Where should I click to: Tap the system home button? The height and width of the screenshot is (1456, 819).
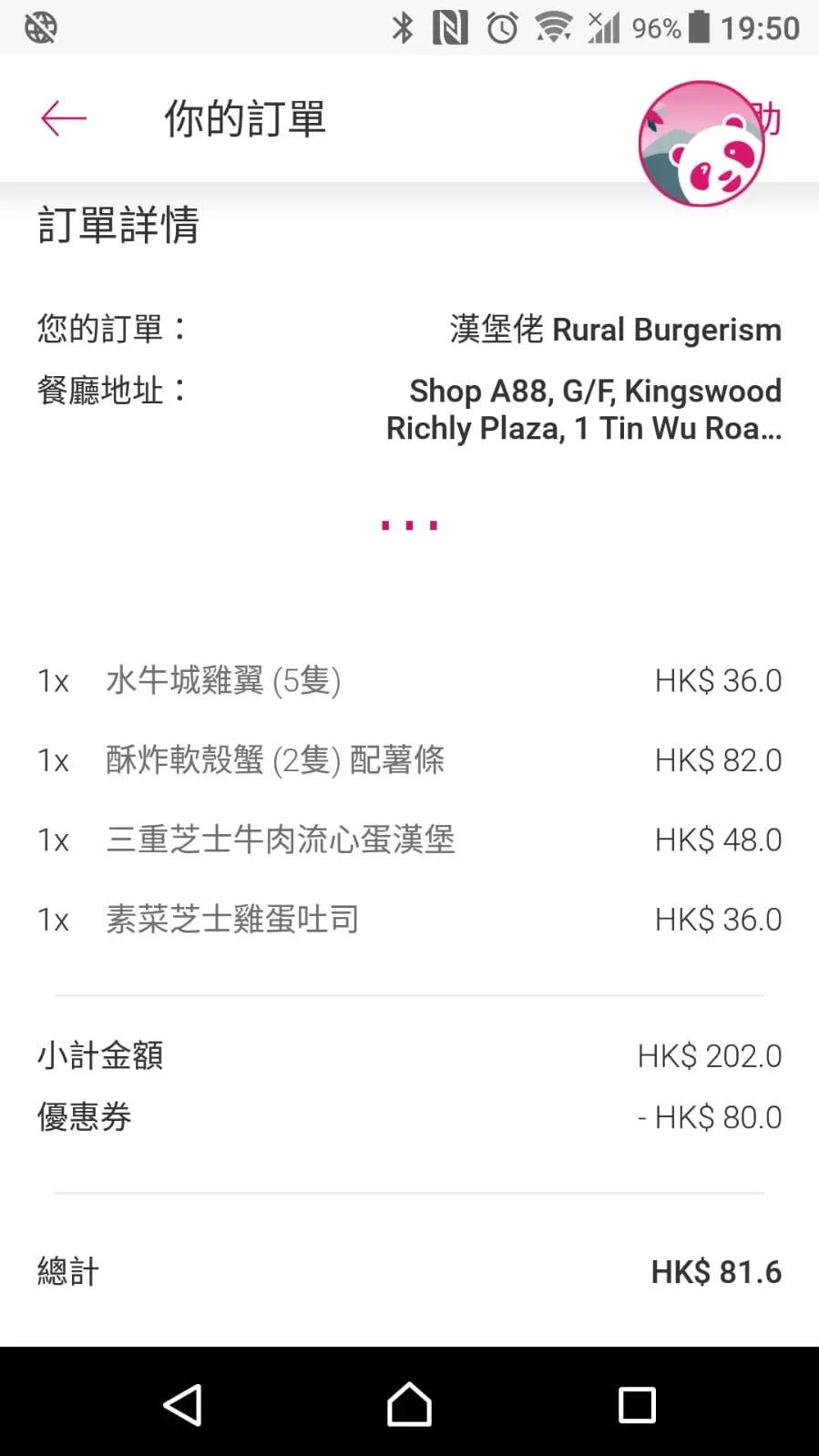(409, 1403)
